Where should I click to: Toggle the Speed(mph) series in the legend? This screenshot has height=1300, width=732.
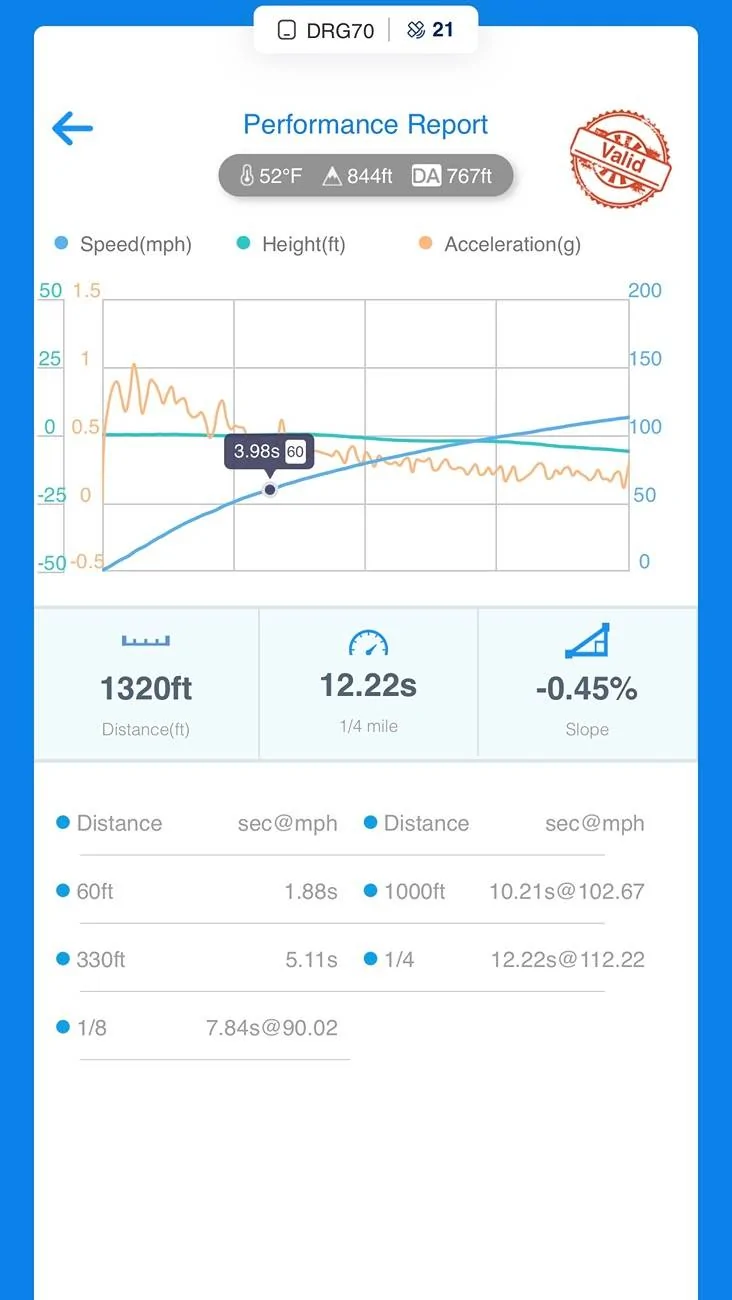point(123,244)
